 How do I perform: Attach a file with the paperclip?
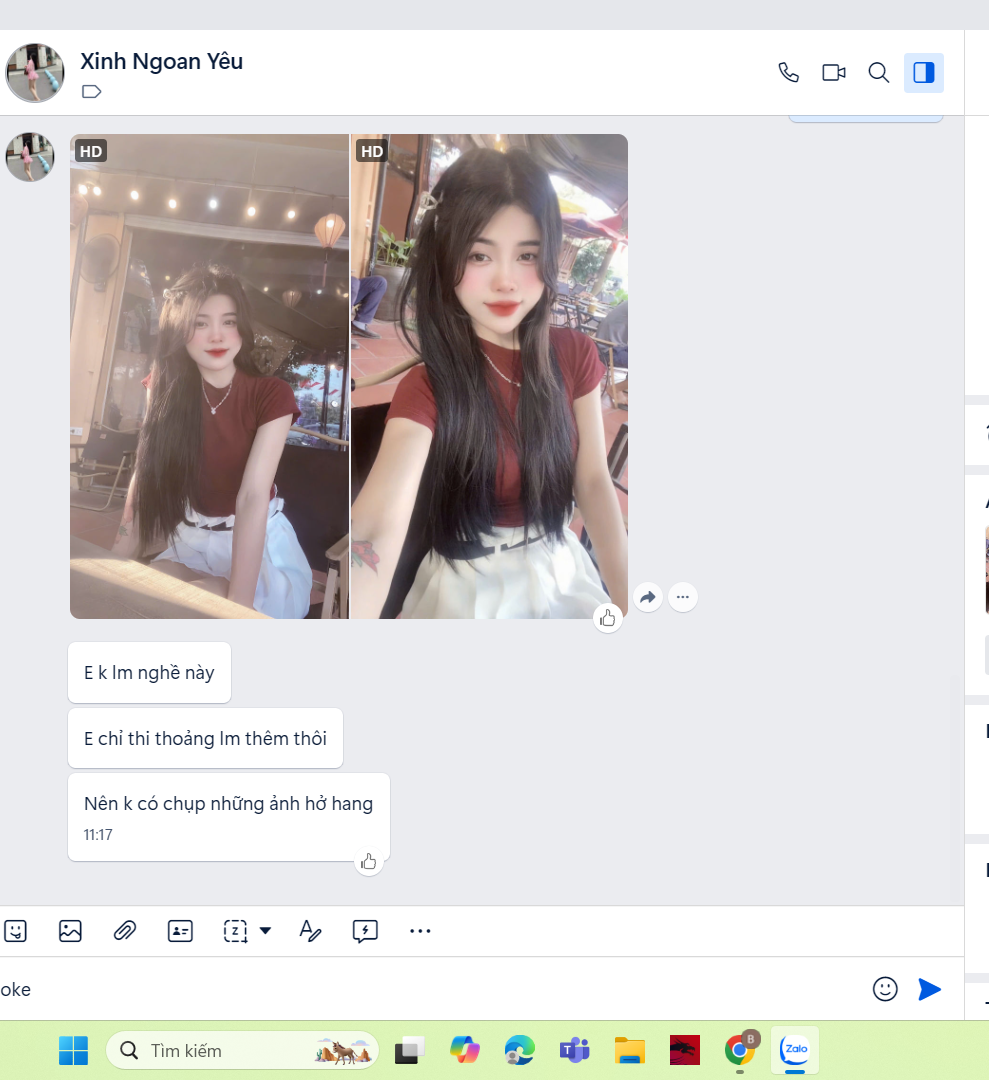click(x=124, y=931)
